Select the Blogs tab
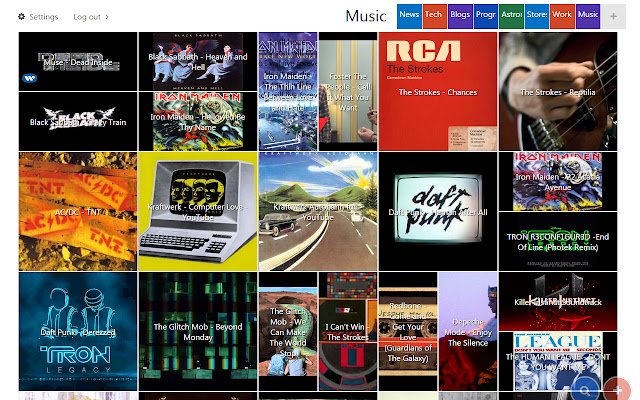 [x=460, y=15]
